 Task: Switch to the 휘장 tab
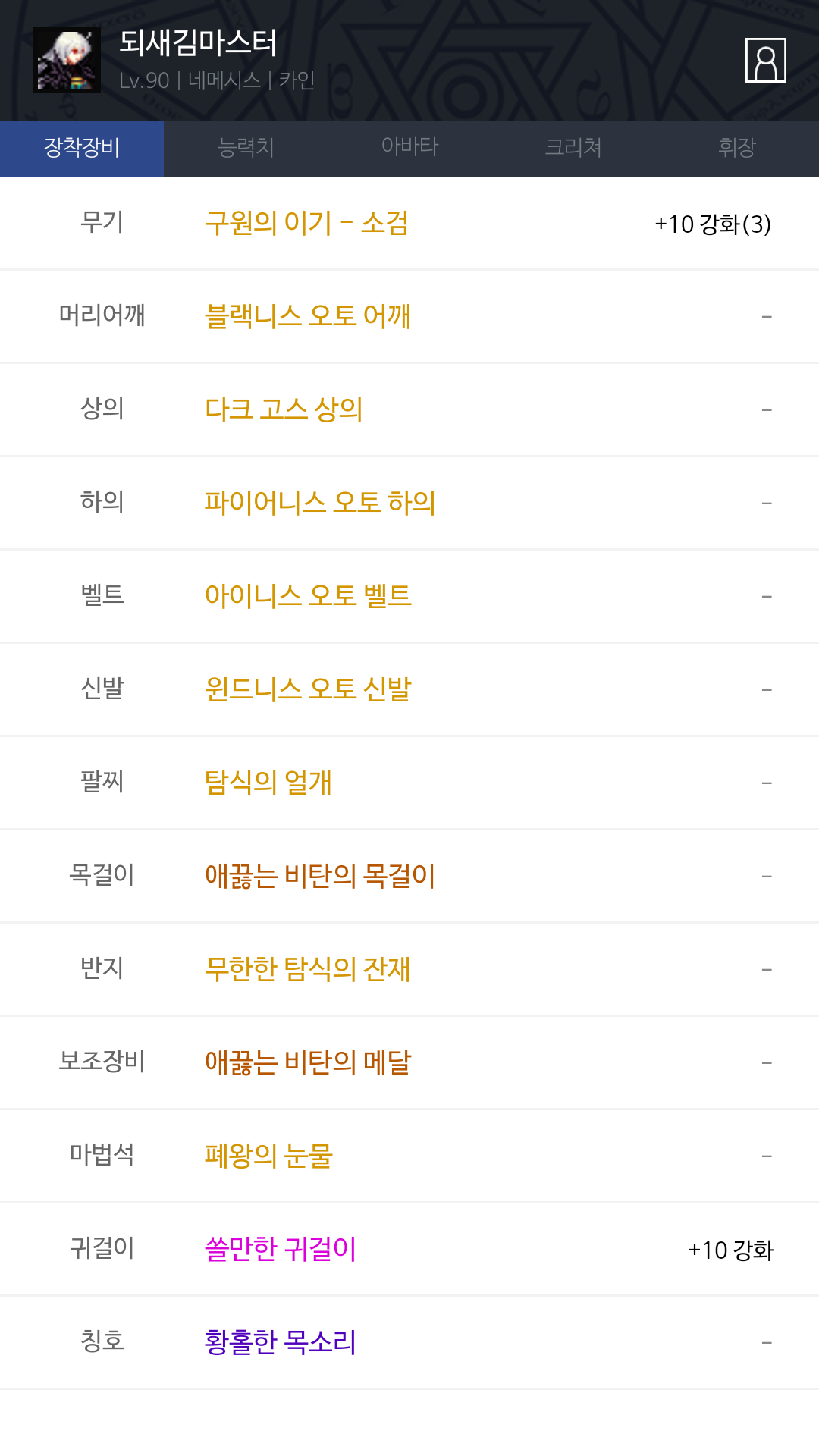coord(737,149)
